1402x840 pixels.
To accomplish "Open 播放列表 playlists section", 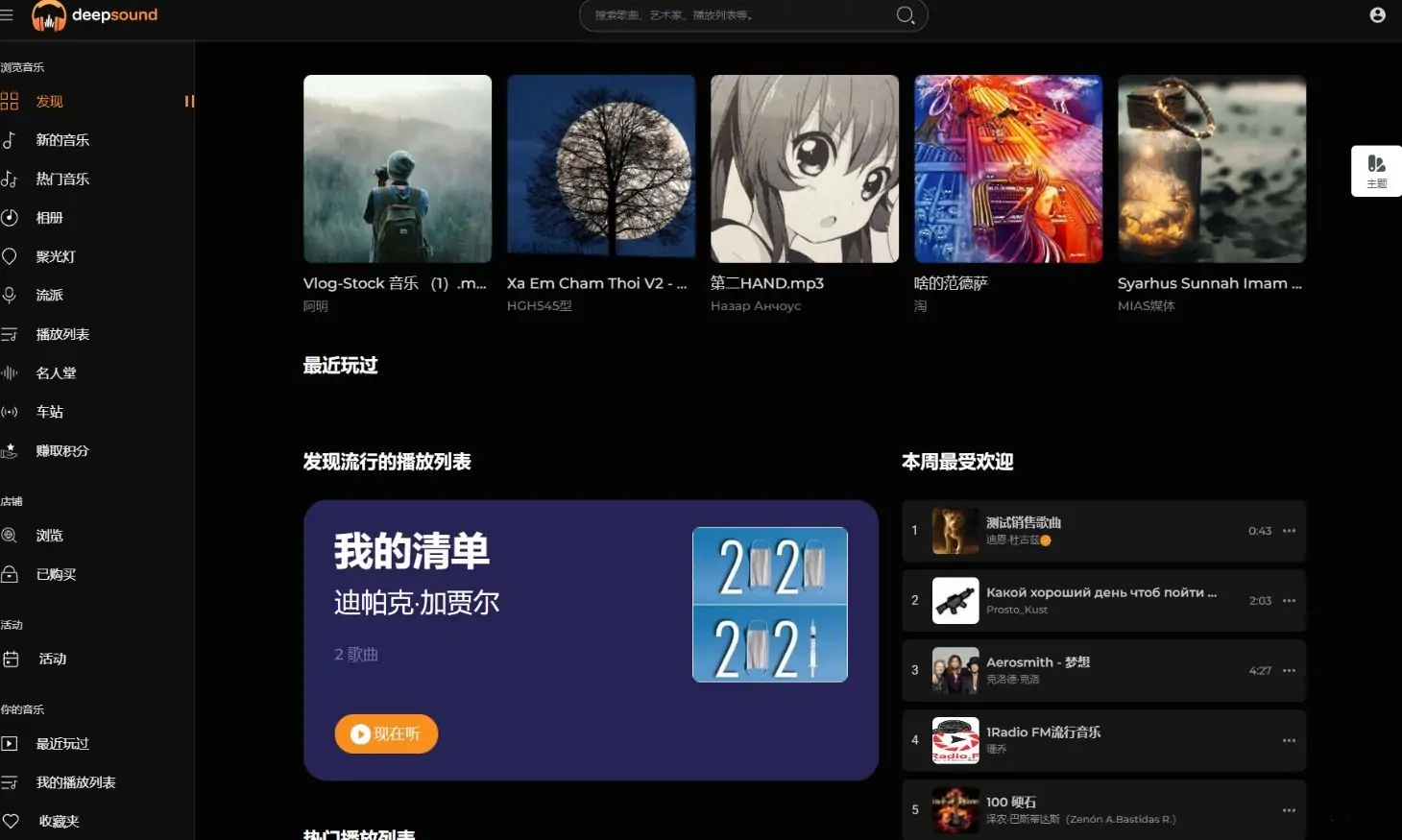I will click(61, 334).
